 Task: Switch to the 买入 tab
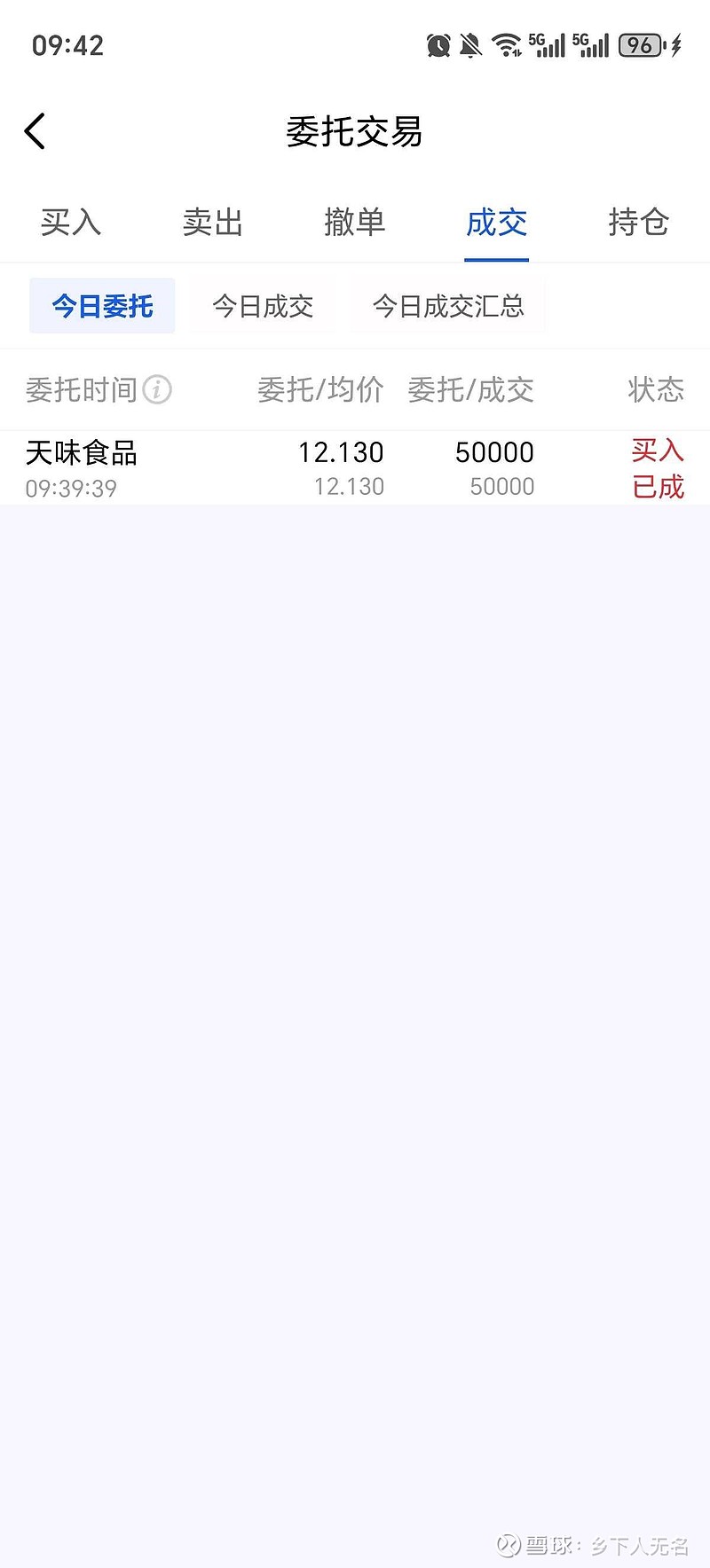pos(71,222)
